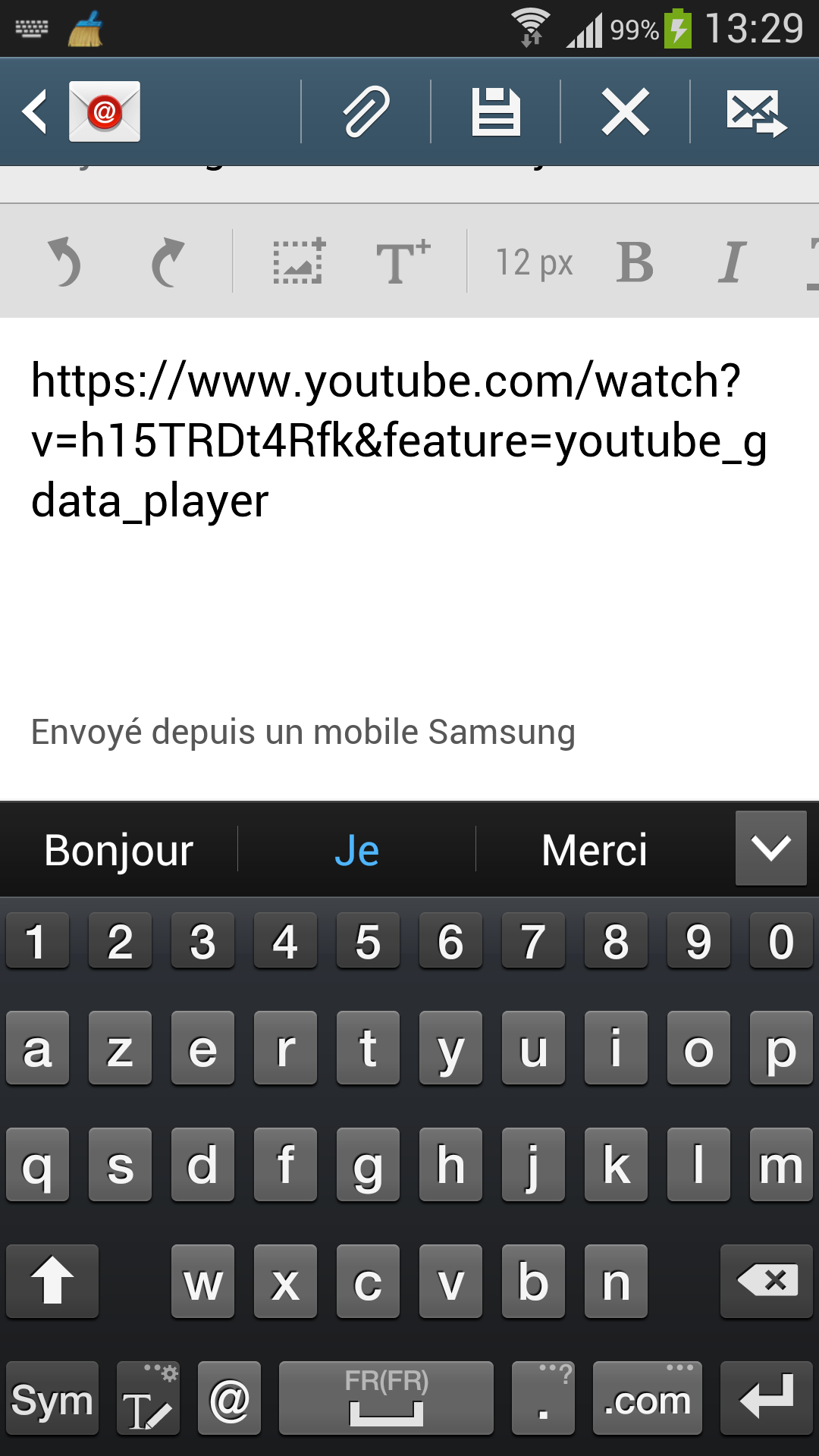Insert an image into the email body
This screenshot has height=1456, width=819.
[x=296, y=261]
